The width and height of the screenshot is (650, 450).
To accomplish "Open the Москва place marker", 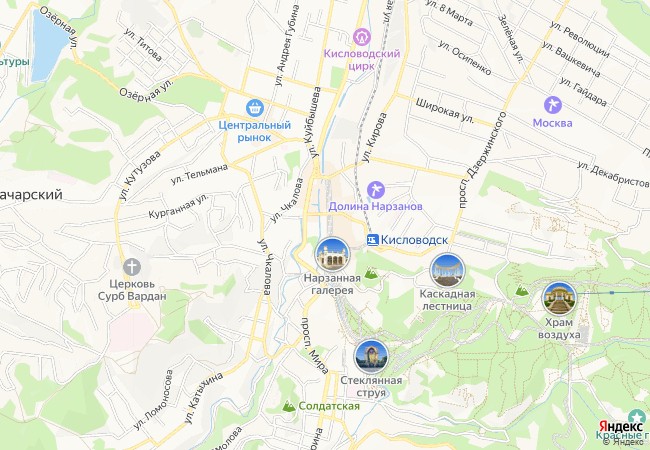I will pos(552,104).
